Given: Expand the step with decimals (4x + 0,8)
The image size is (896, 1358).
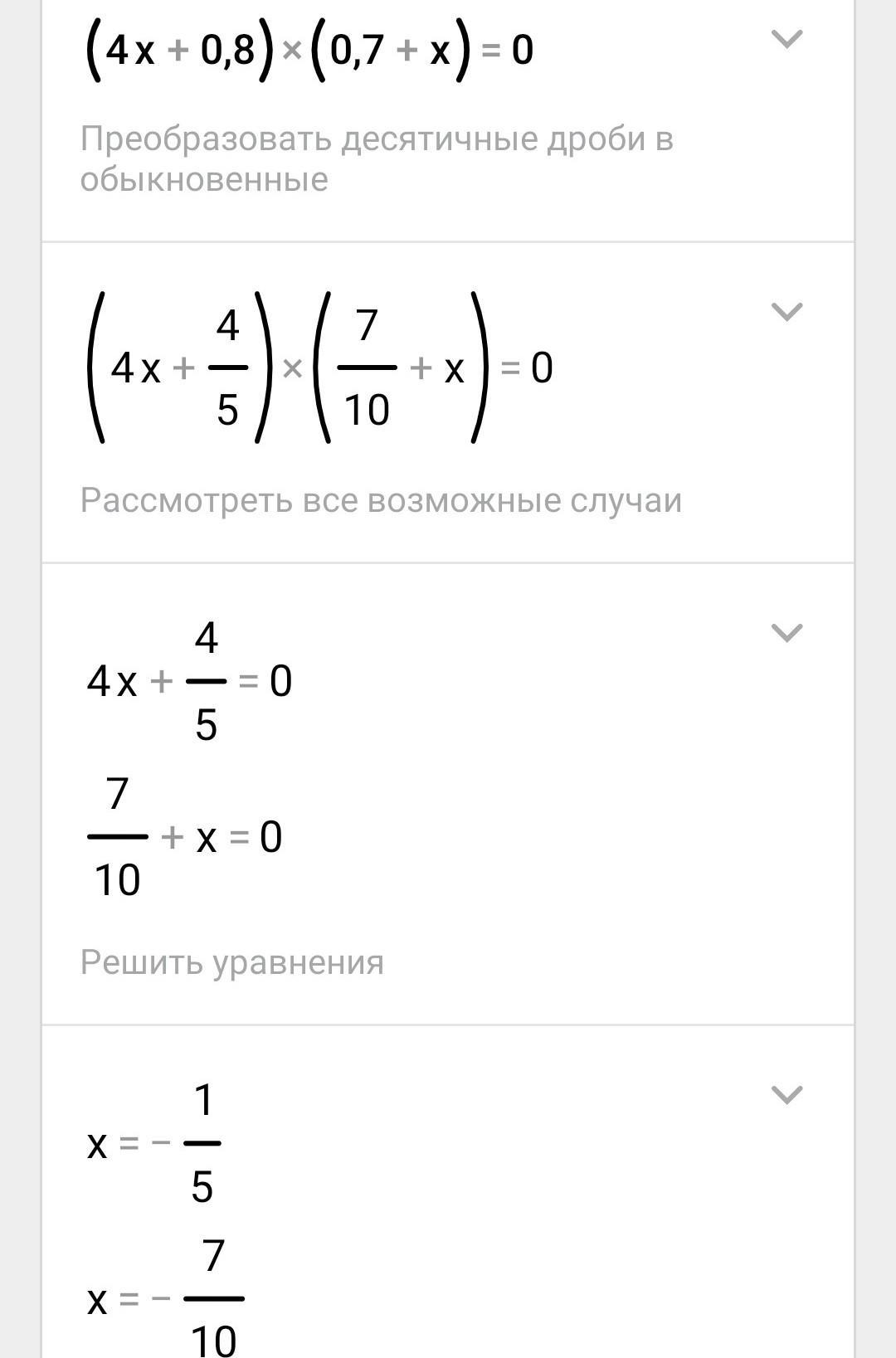Looking at the screenshot, I should click(786, 39).
